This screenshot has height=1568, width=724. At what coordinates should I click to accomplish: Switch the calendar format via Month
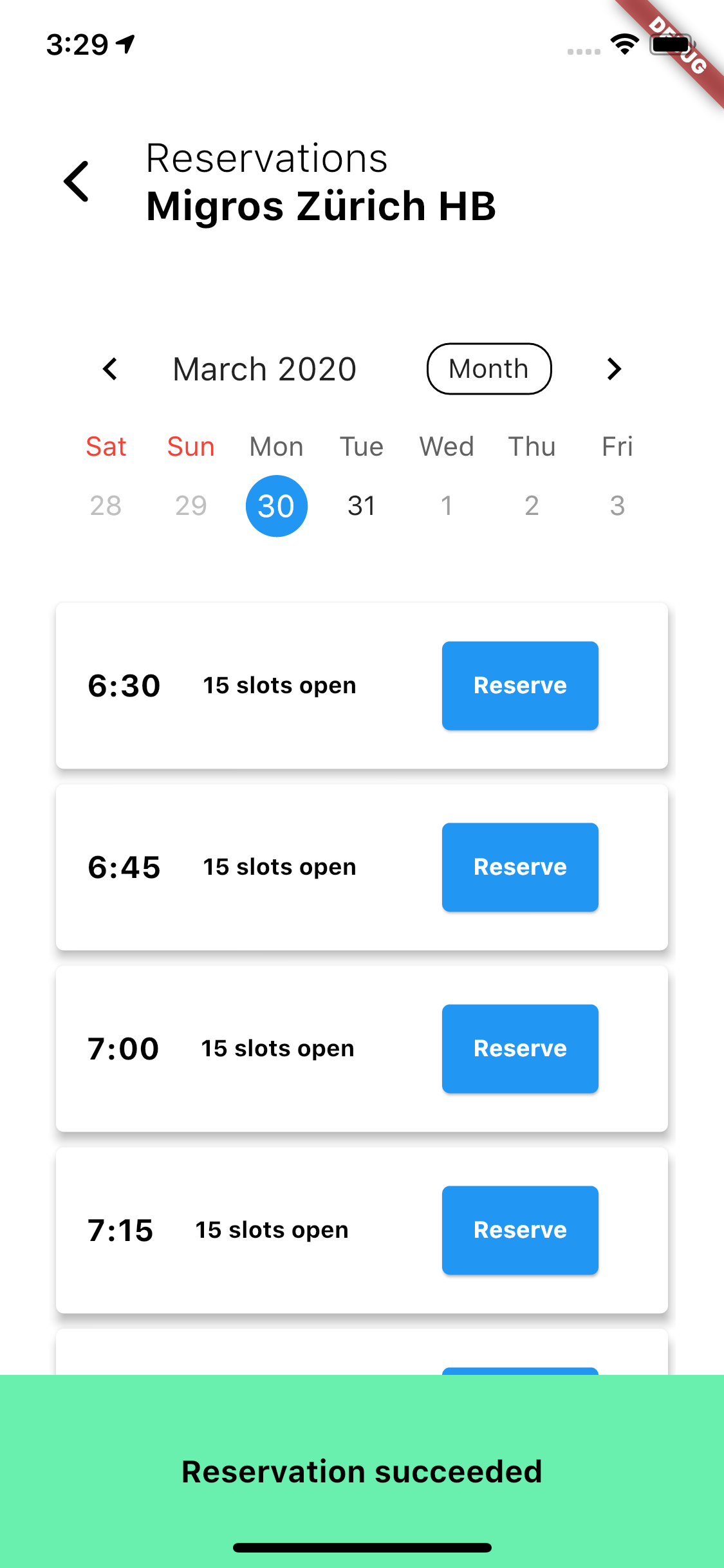tap(489, 369)
